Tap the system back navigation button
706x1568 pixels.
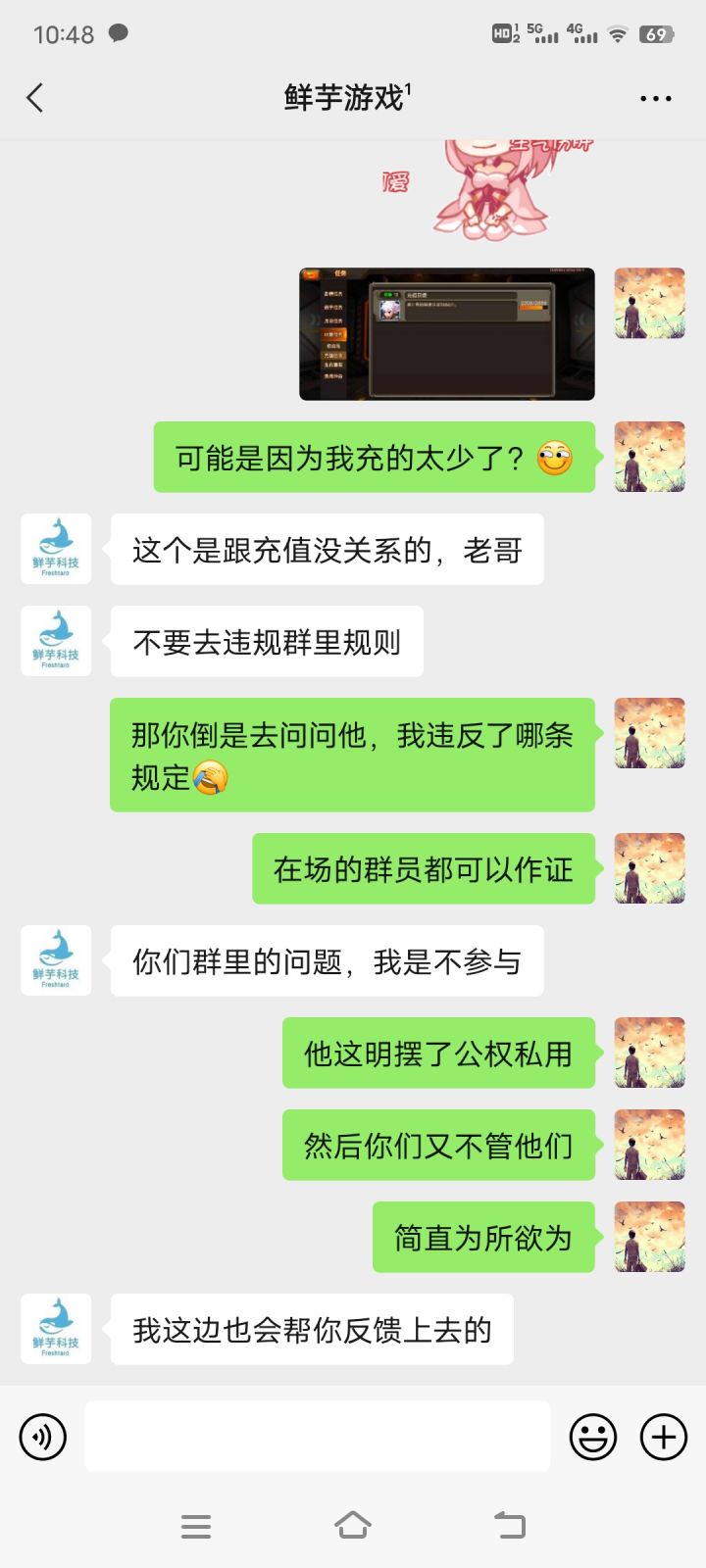pyautogui.click(x=509, y=1525)
